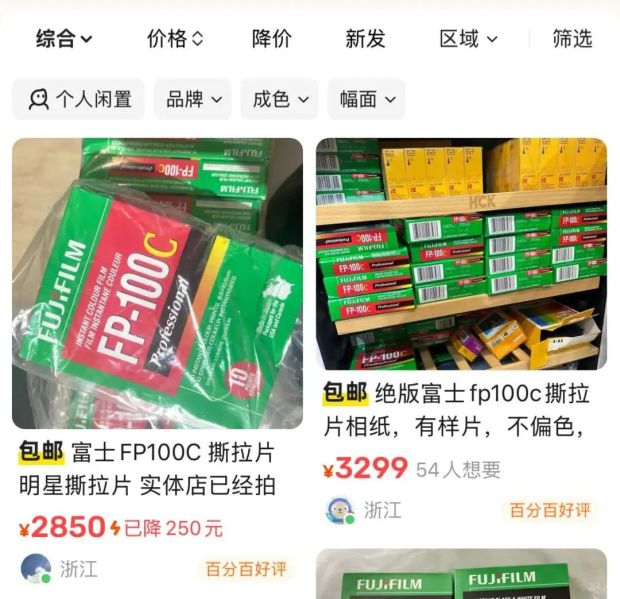Open the 区域 region dropdown
Viewport: 620px width, 599px height.
(x=468, y=39)
